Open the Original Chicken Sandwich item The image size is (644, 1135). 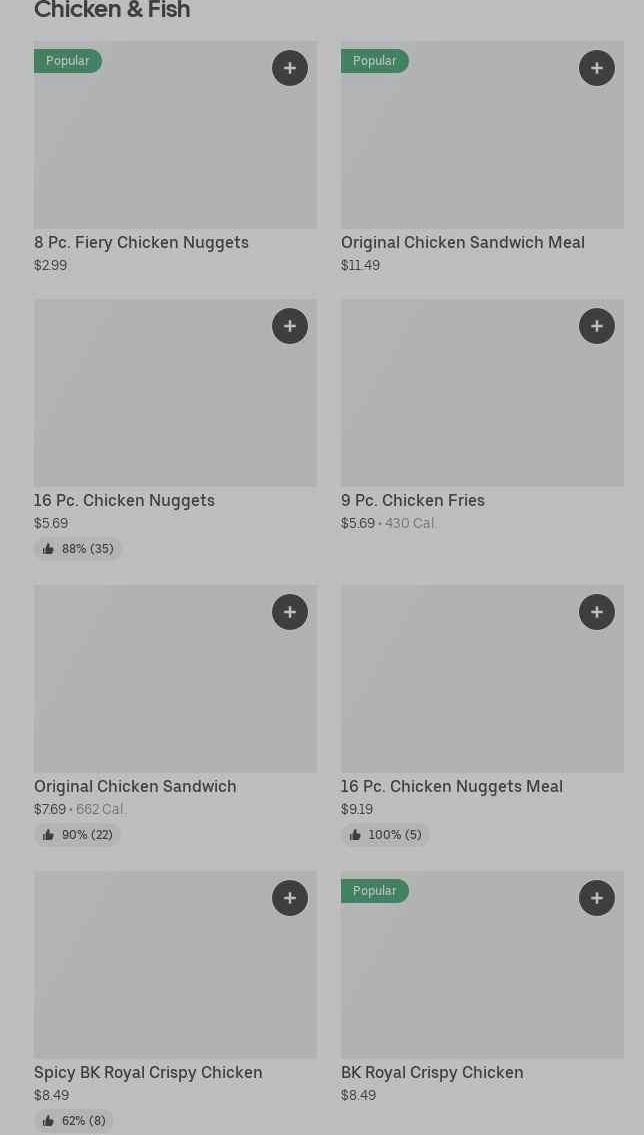pos(135,786)
